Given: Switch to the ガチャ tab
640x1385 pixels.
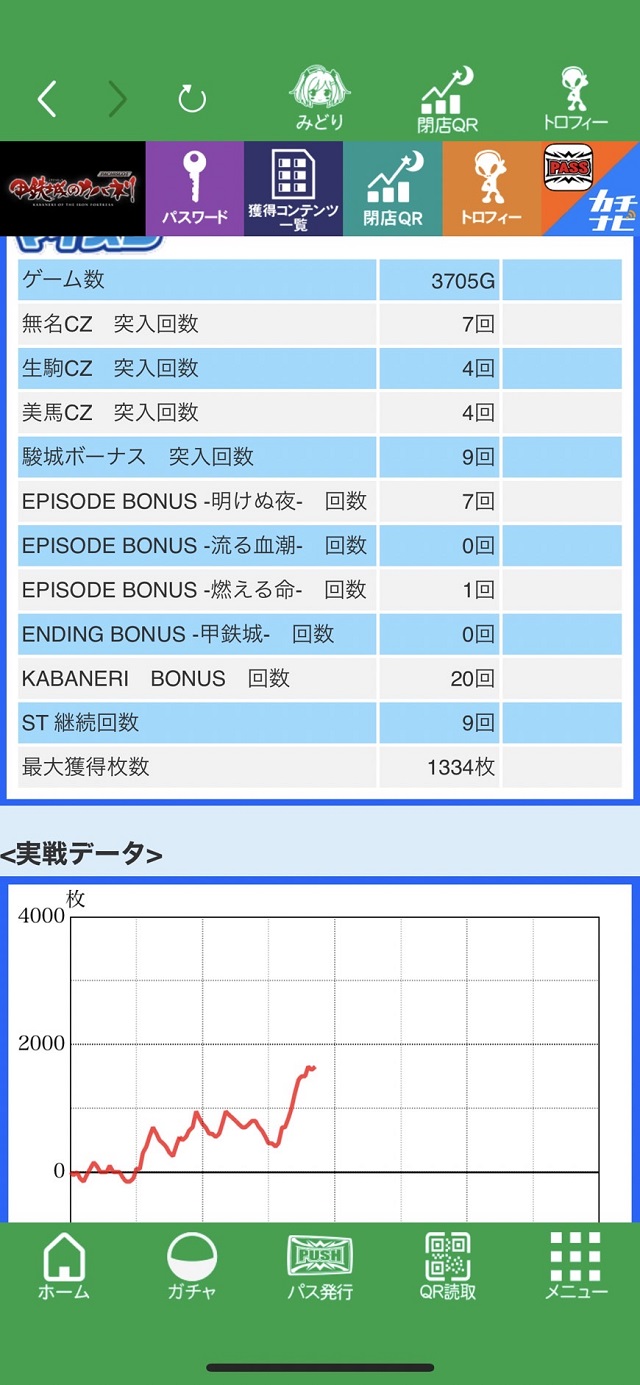Looking at the screenshot, I should (192, 1266).
